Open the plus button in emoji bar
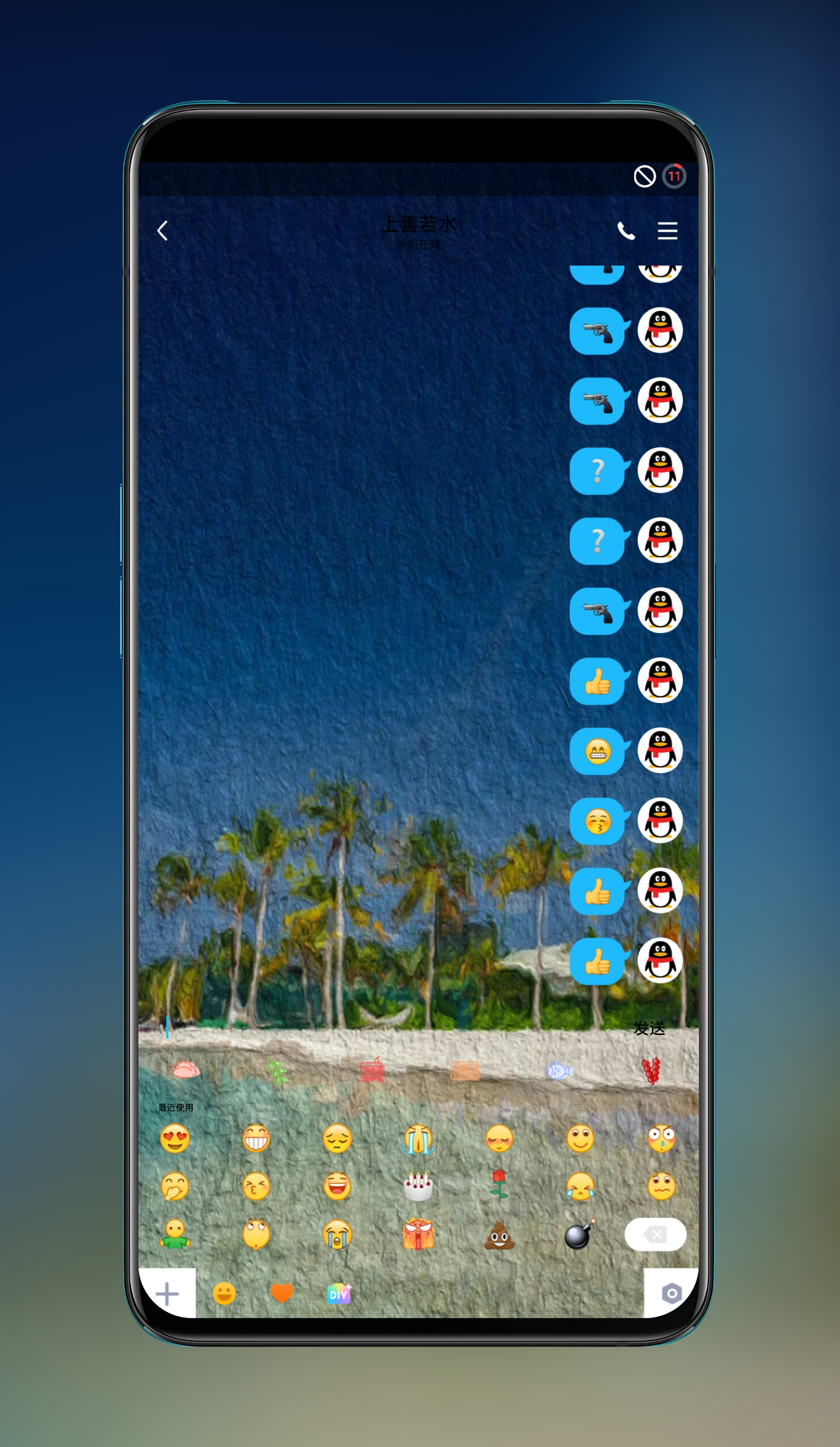Image resolution: width=840 pixels, height=1447 pixels. click(167, 1294)
